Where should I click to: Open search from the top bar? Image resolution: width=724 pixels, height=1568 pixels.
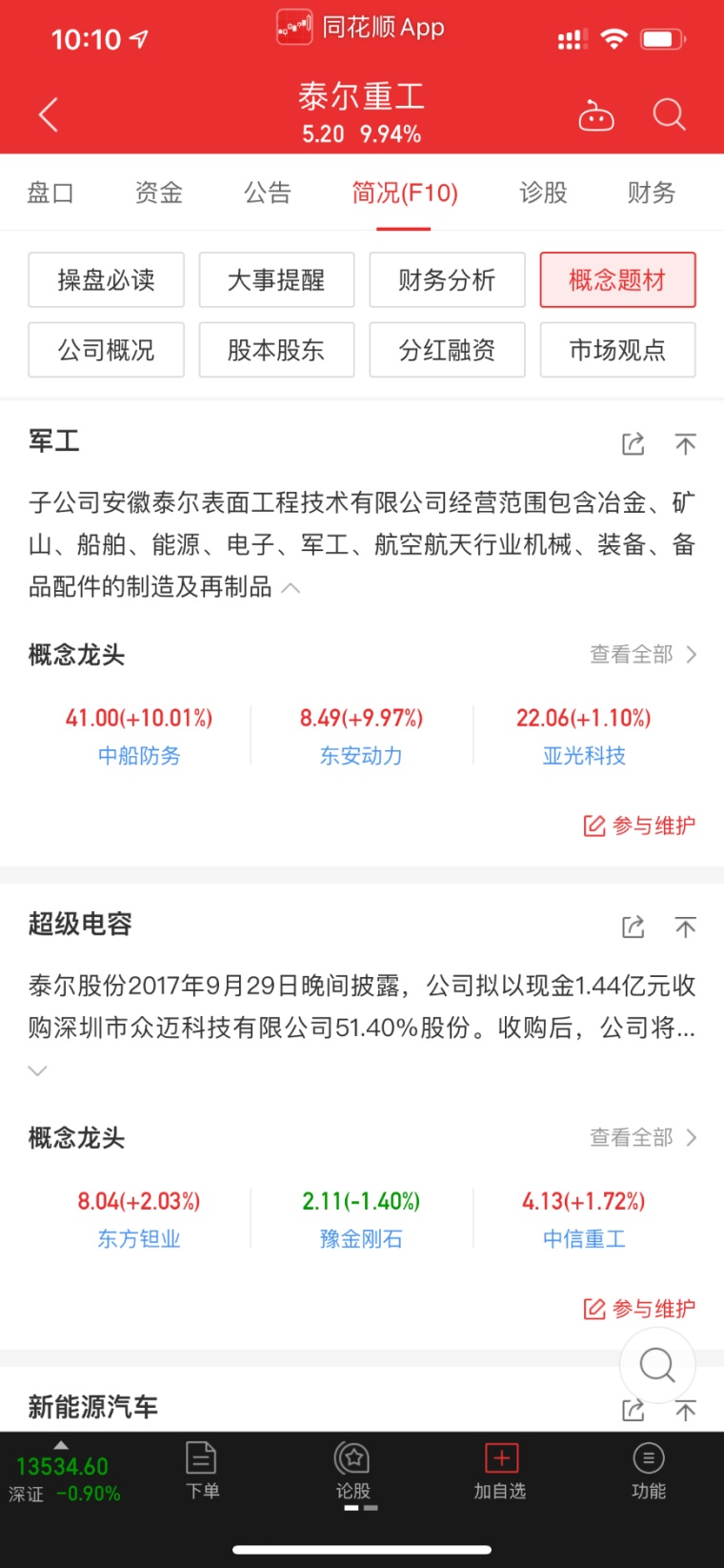point(670,113)
